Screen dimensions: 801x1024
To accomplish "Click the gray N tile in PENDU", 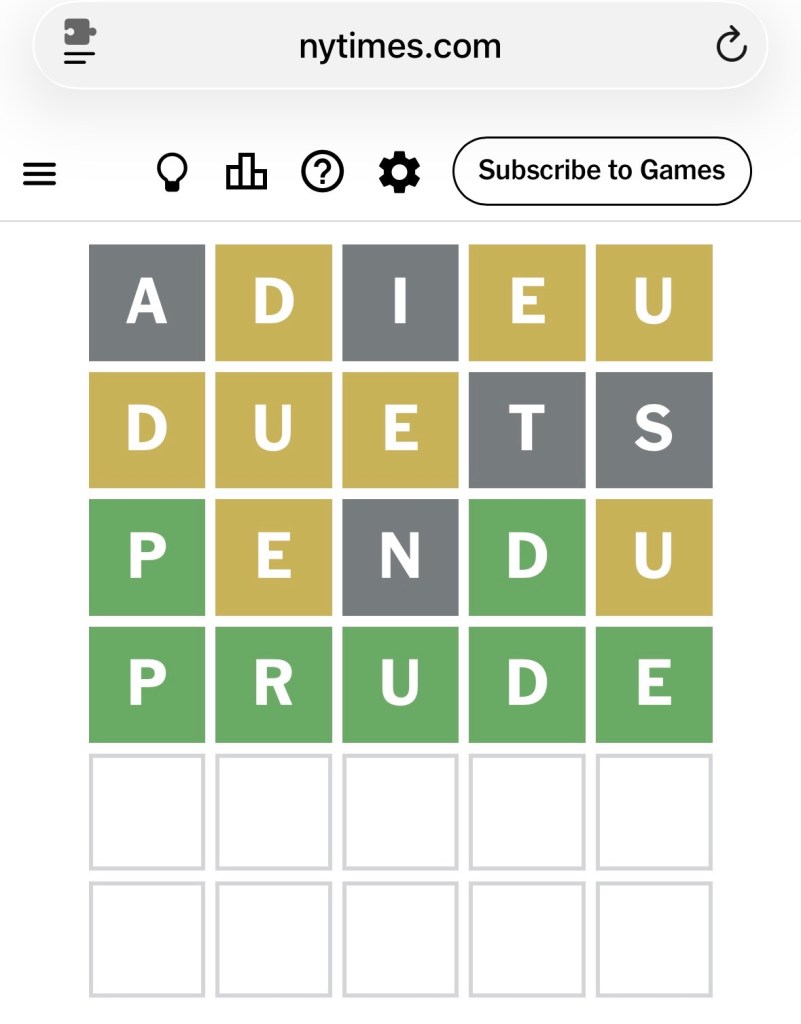I will tap(400, 557).
